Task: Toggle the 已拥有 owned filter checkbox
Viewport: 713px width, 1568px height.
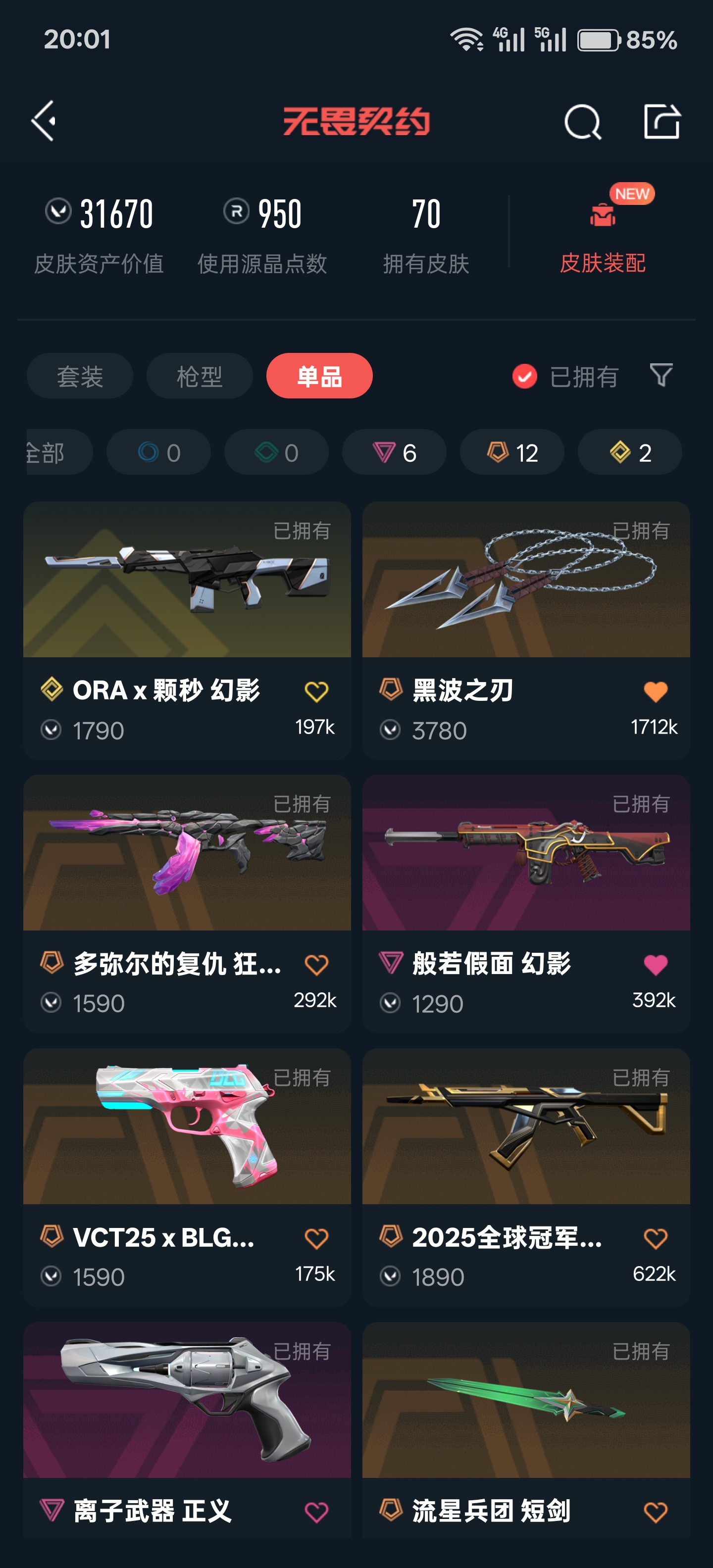Action: click(x=524, y=376)
